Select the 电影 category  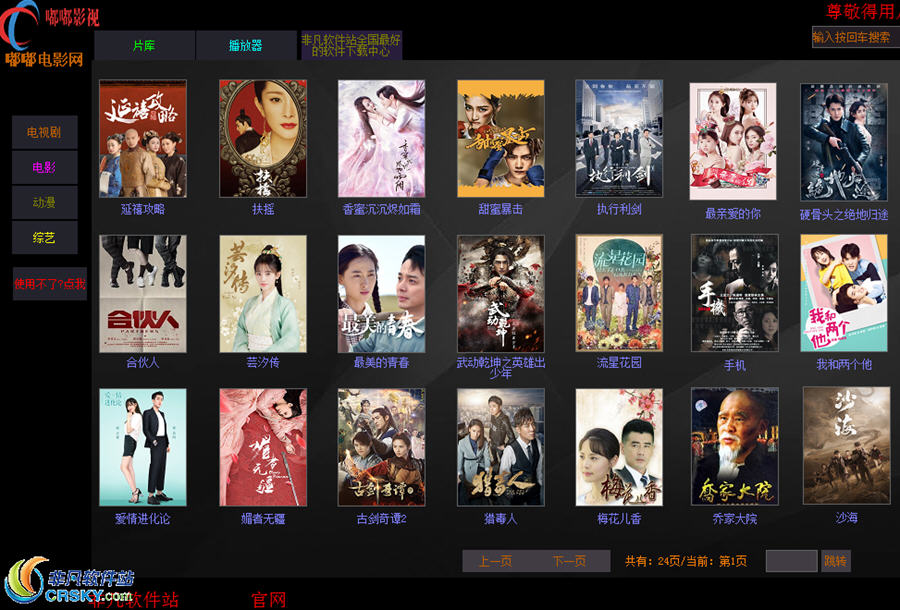44,167
